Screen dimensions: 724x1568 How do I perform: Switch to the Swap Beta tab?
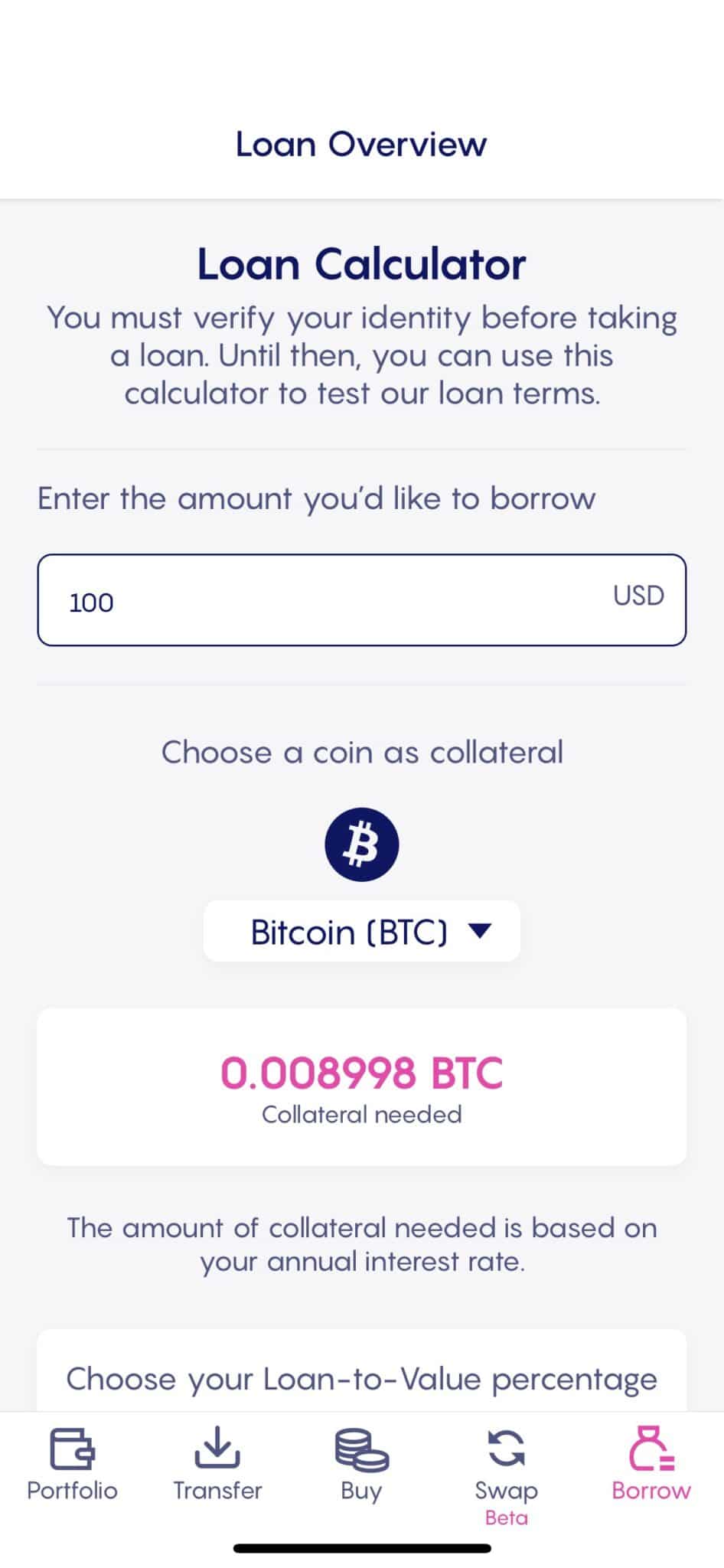[506, 1476]
